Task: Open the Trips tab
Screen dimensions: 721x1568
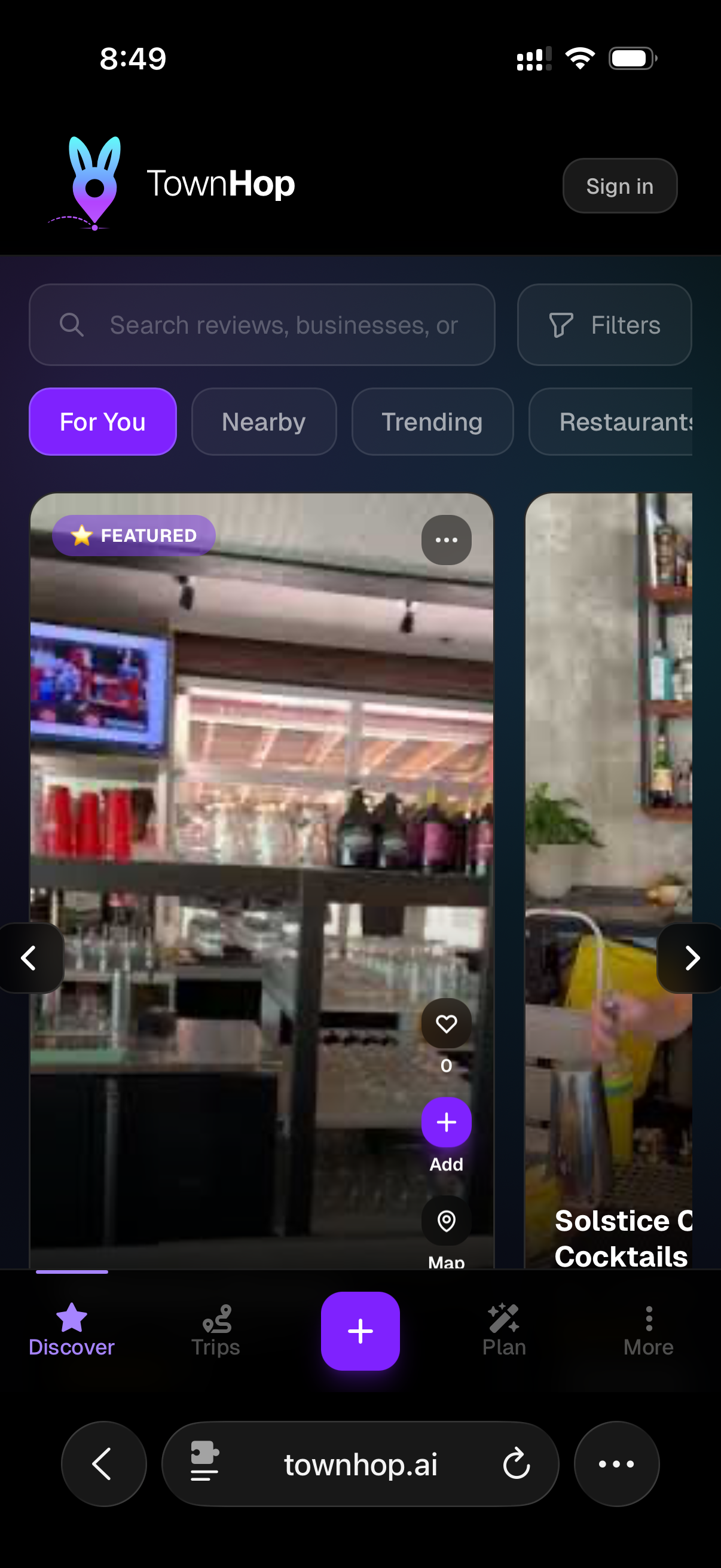Action: [x=215, y=1331]
